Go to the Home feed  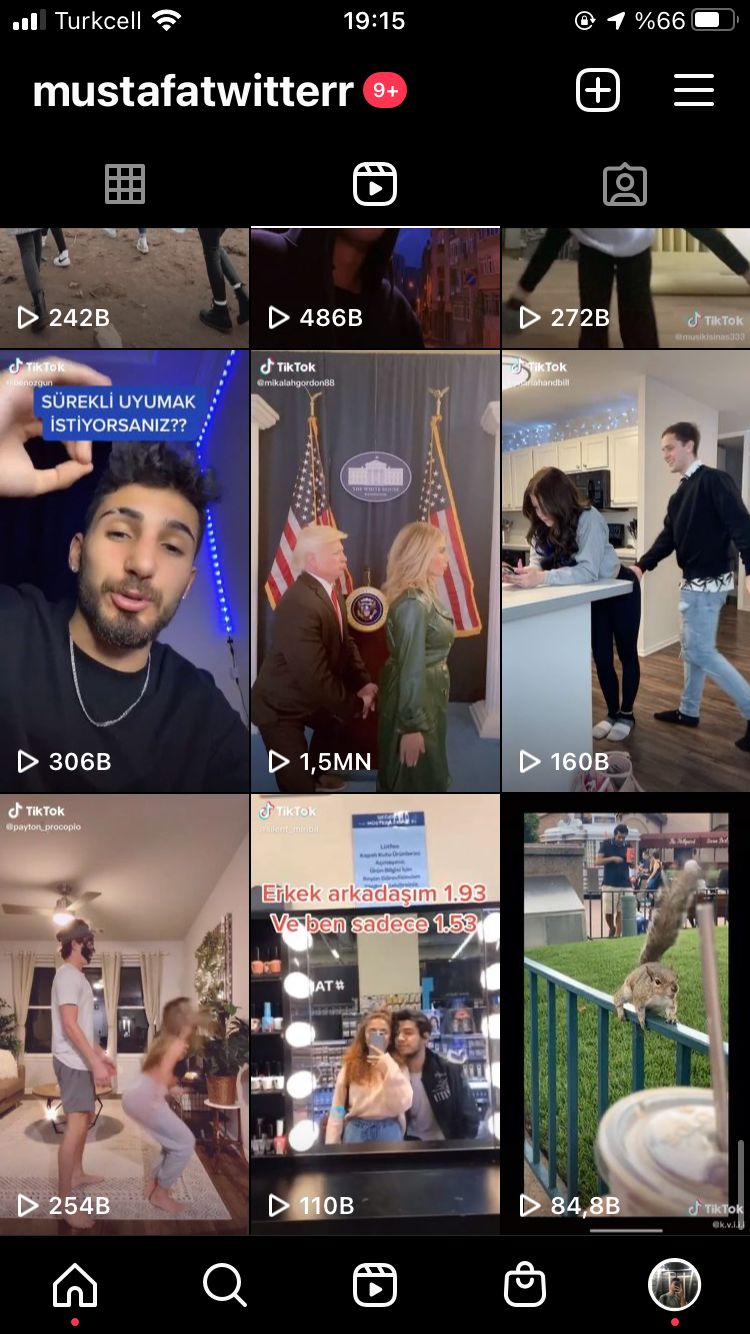click(x=75, y=1285)
